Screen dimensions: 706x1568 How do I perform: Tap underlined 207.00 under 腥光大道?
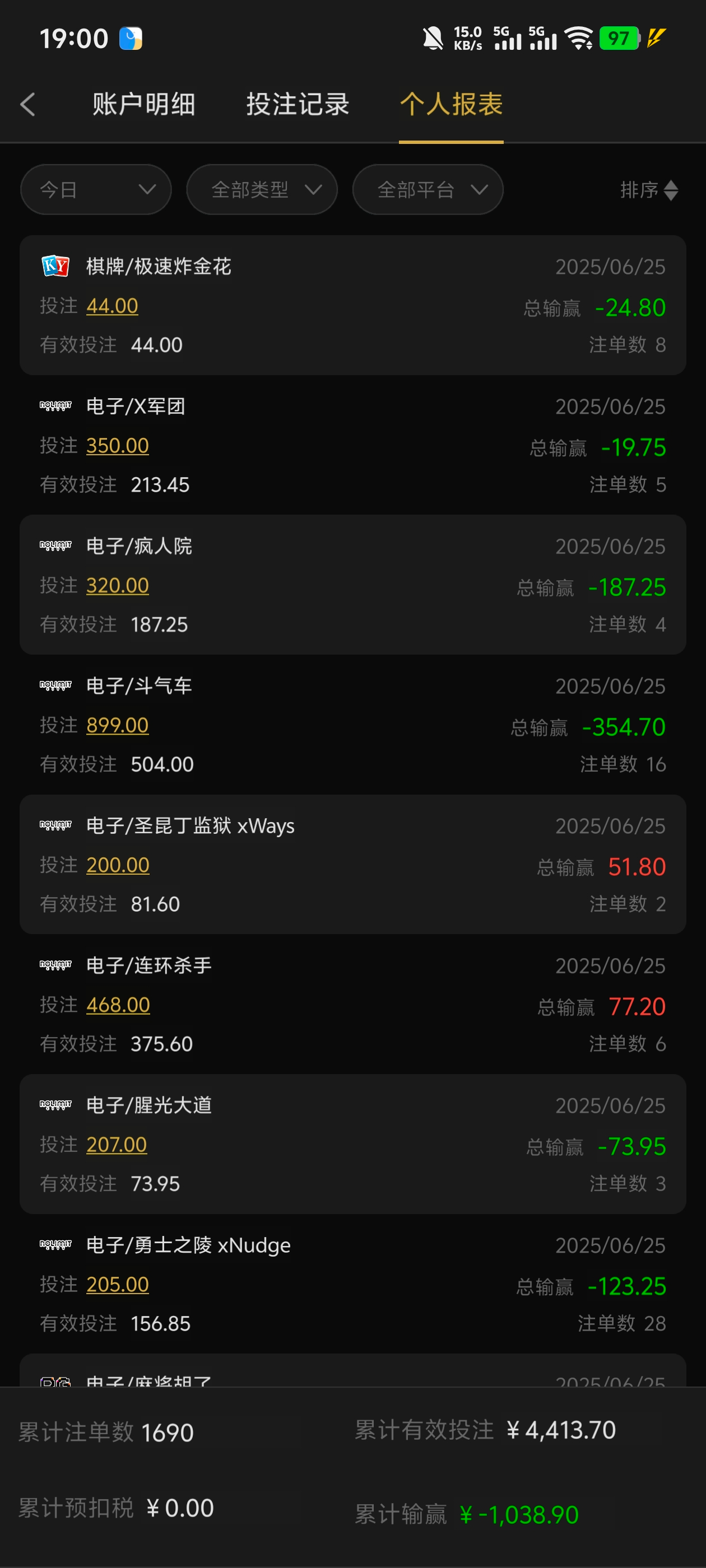[x=117, y=1145]
